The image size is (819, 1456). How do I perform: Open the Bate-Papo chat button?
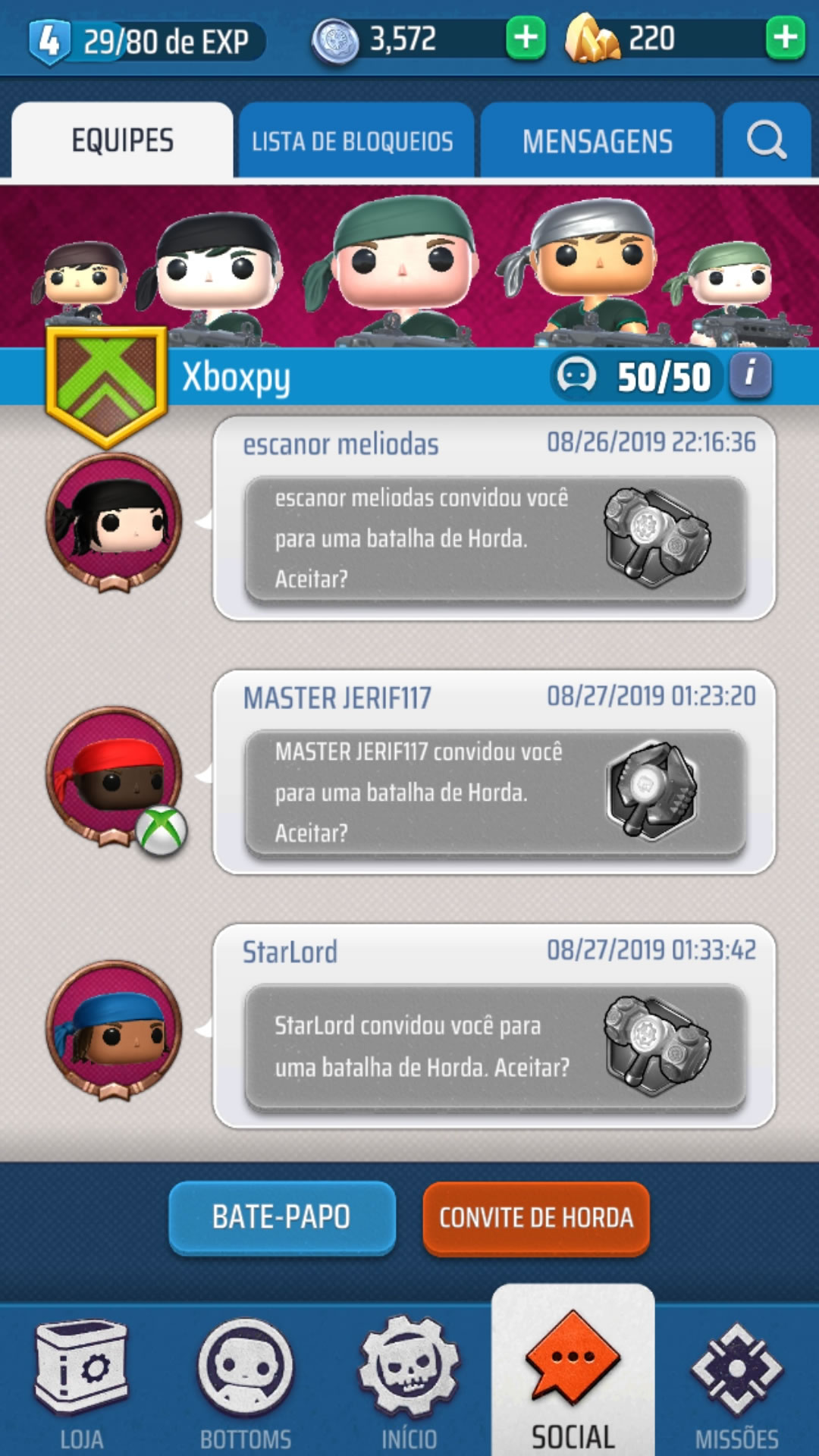coord(282,1218)
